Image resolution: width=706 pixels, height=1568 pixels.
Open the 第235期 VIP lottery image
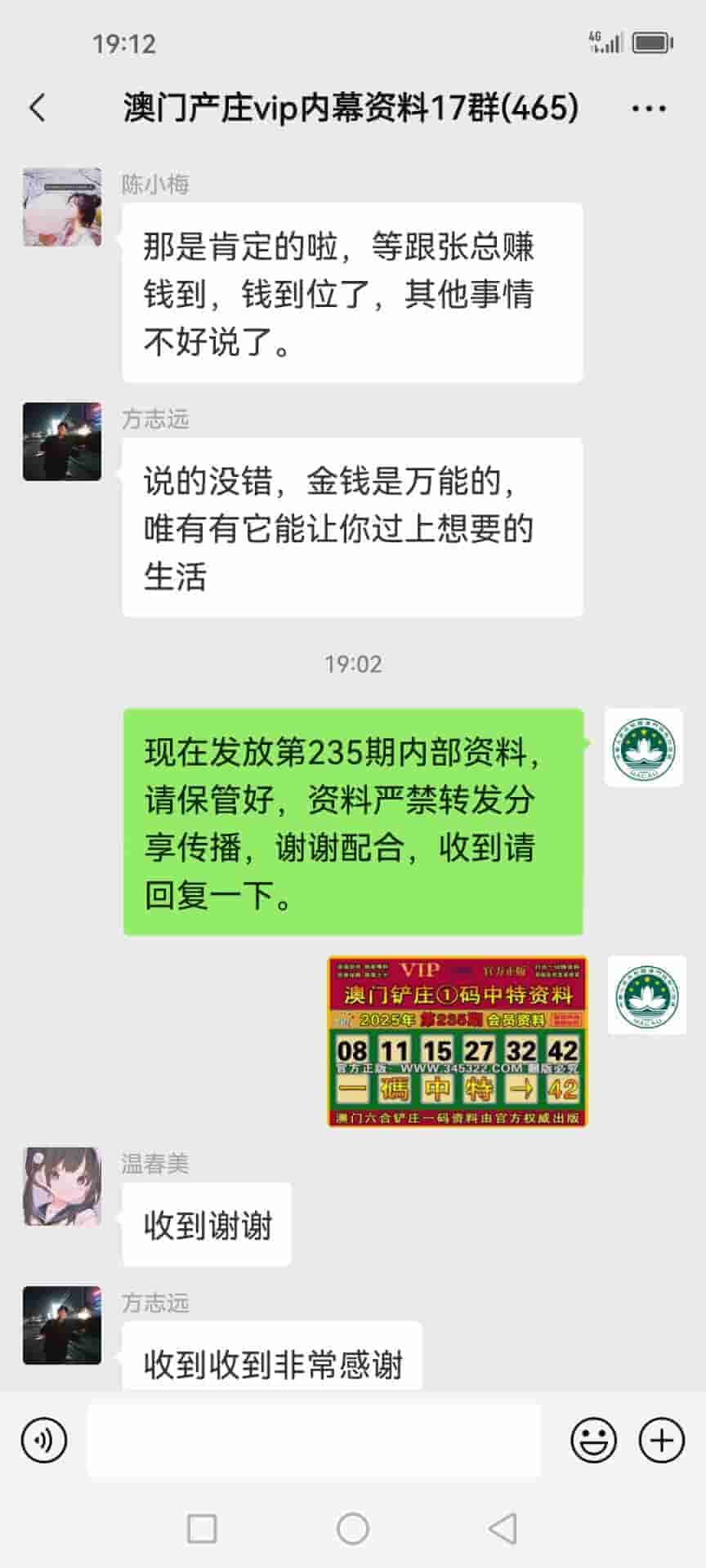pyautogui.click(x=457, y=1041)
